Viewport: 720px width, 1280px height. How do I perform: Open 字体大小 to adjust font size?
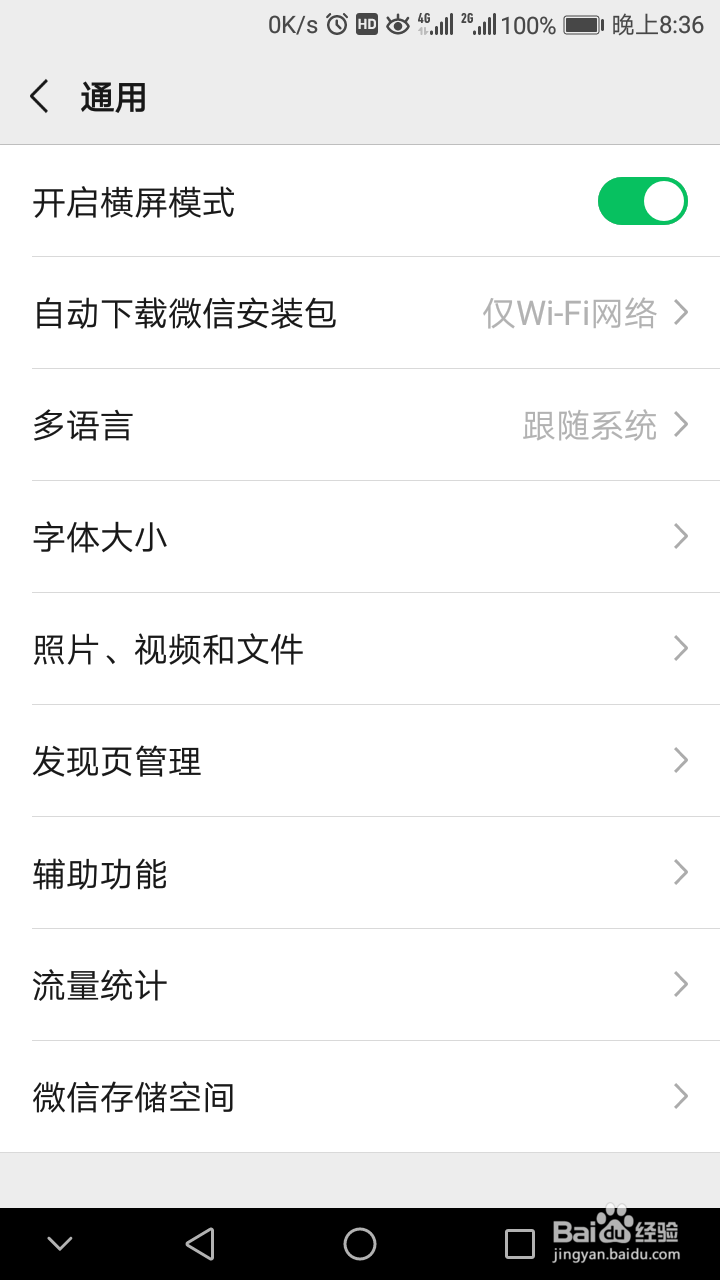pyautogui.click(x=360, y=537)
